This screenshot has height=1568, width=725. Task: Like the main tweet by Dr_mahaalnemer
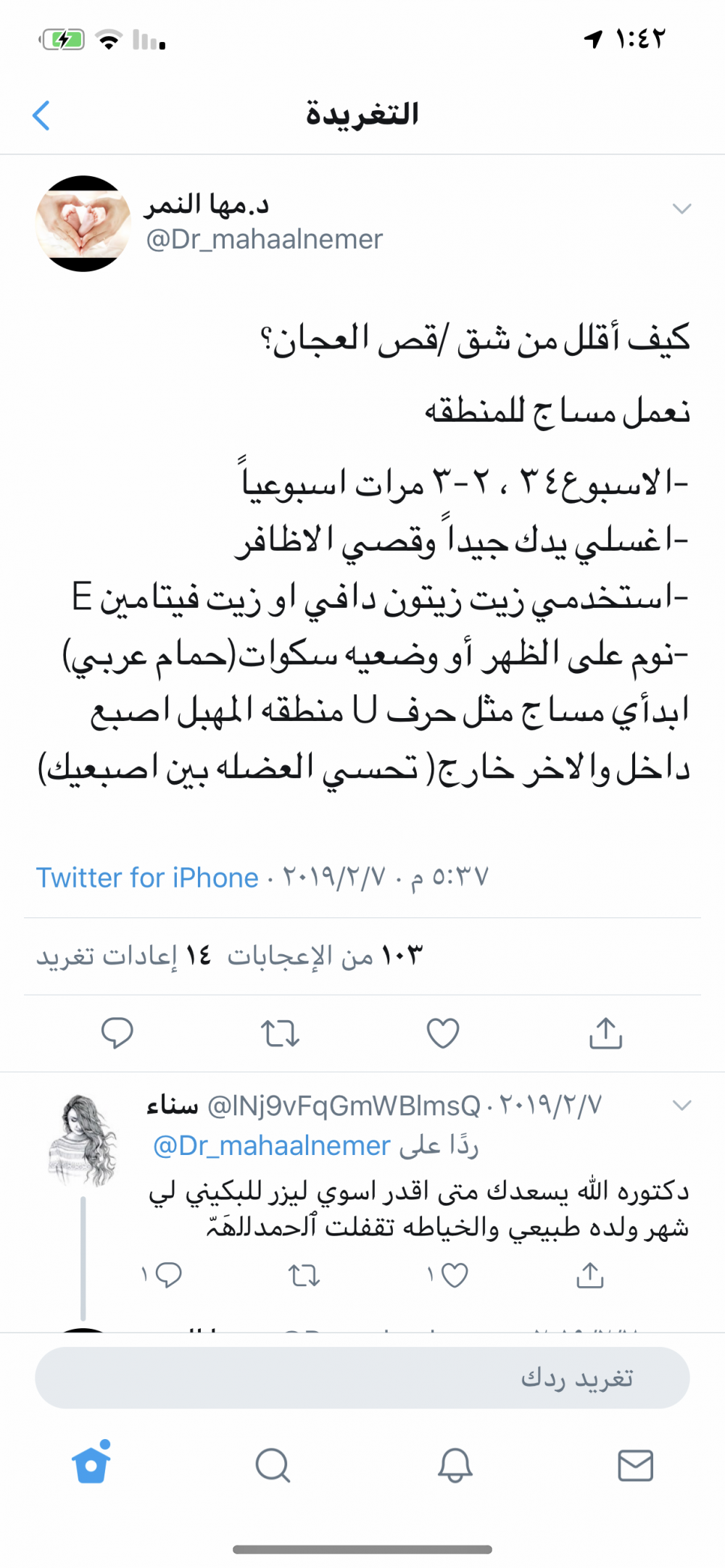[443, 1033]
